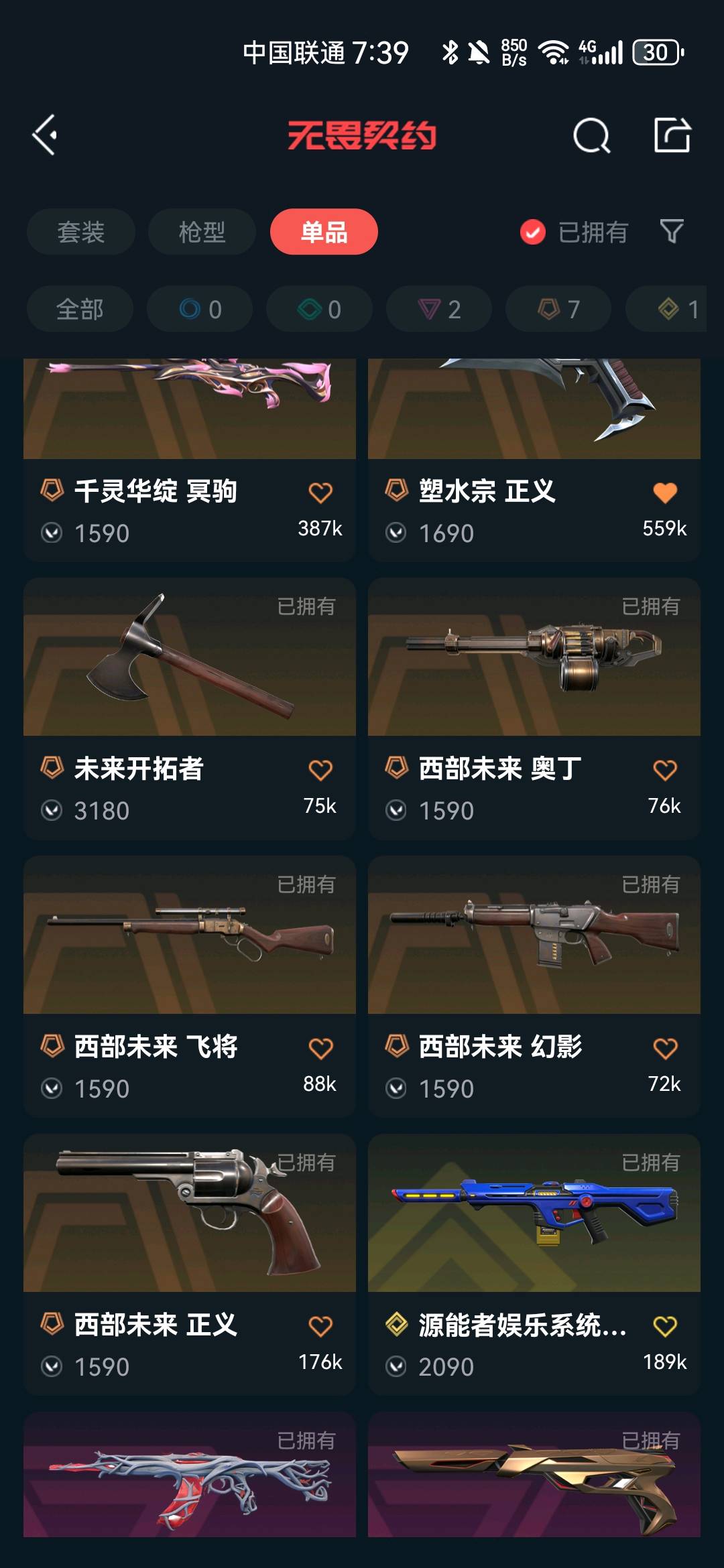Go back using the top-left arrow
Viewport: 724px width, 1568px height.
(x=44, y=135)
